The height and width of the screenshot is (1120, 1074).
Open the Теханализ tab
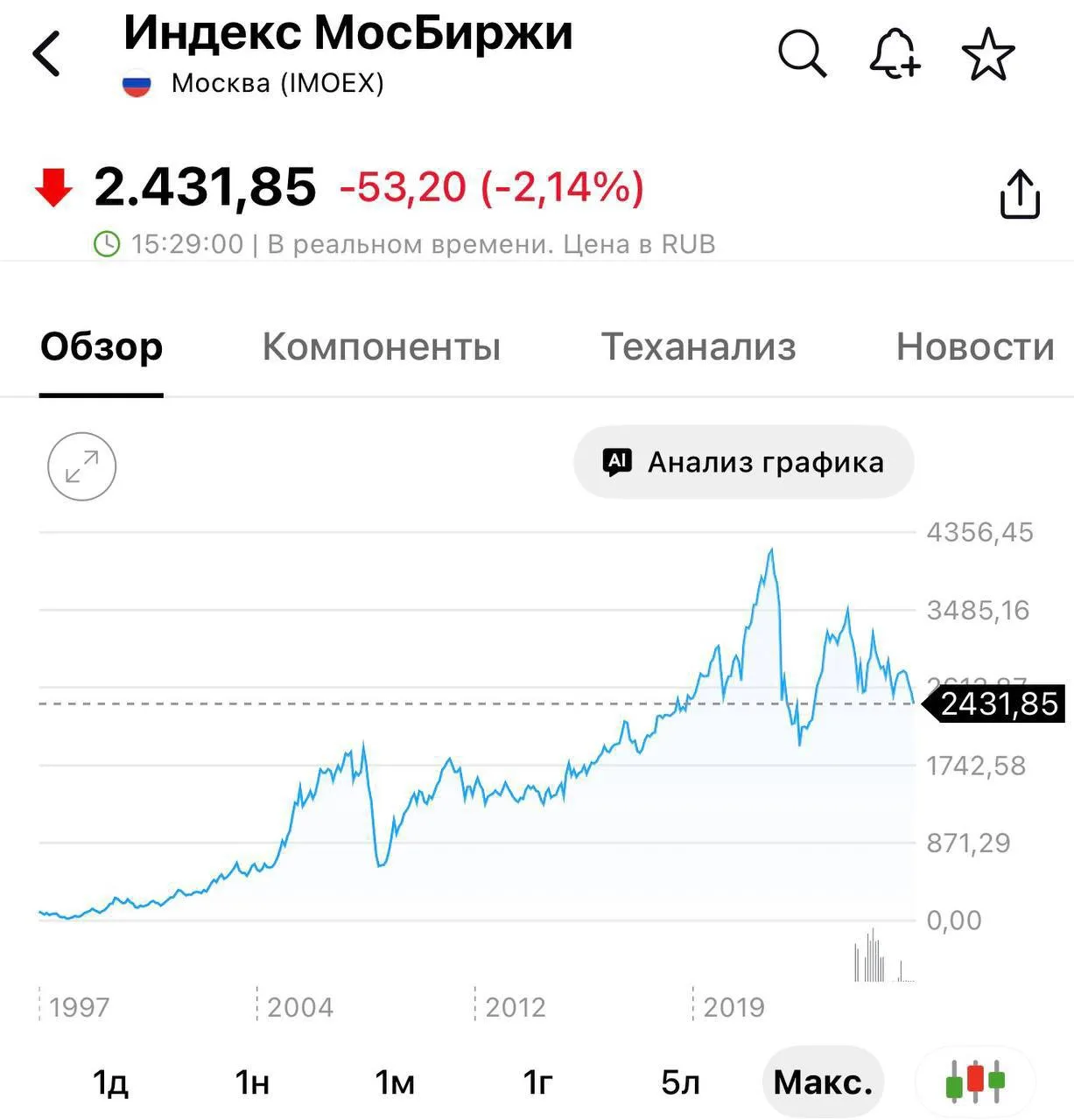coord(698,347)
